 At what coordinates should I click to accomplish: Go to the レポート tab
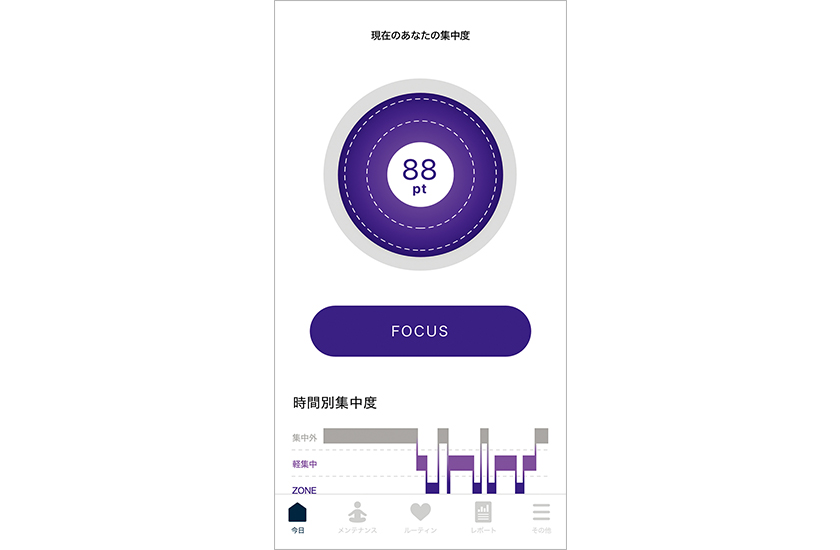click(x=483, y=517)
